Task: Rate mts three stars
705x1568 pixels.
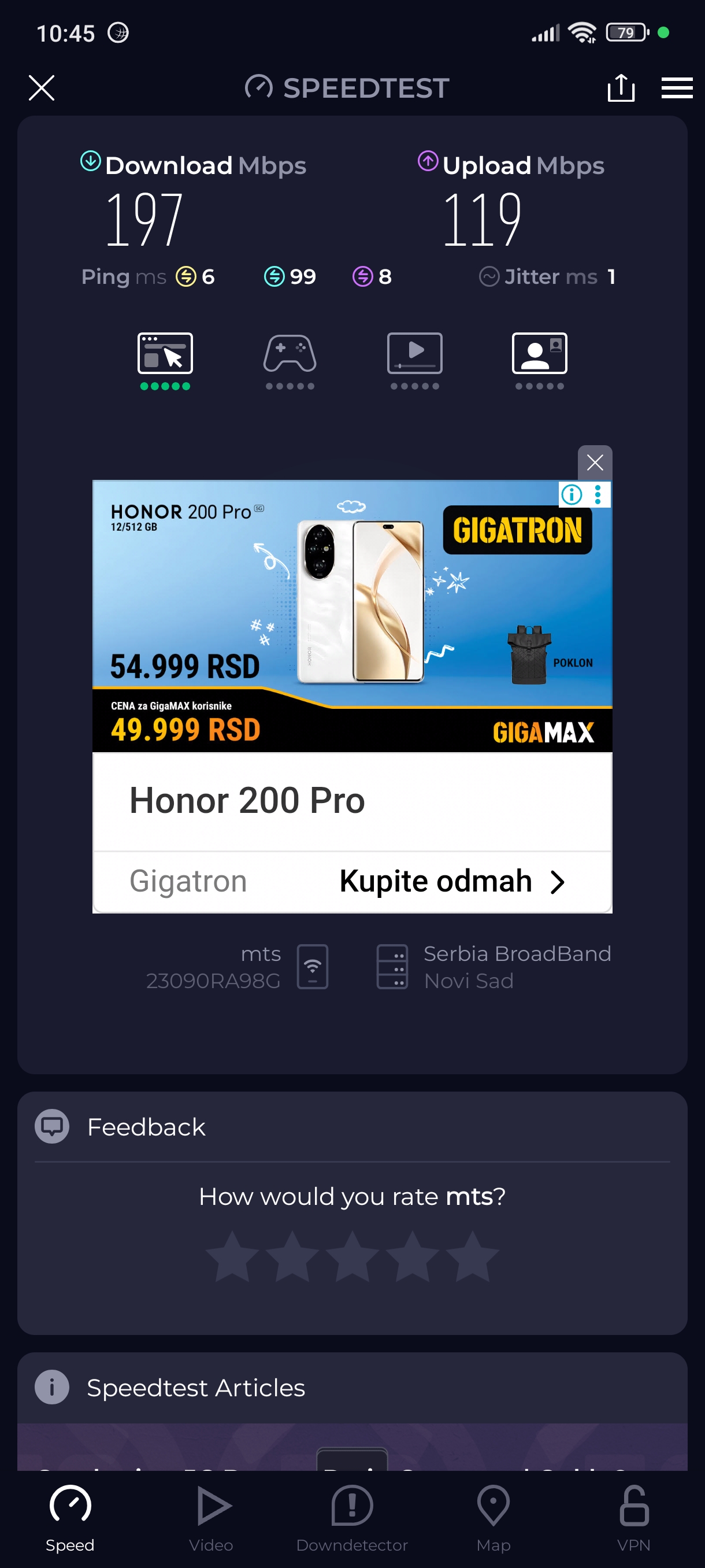Action: (352, 1257)
